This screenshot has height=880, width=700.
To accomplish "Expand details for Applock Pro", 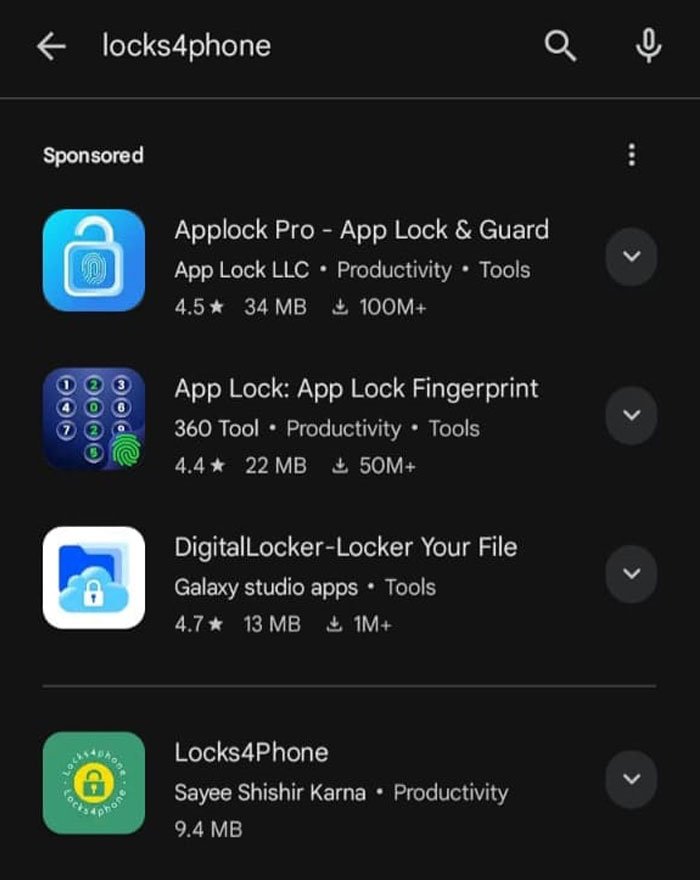I will pos(631,257).
